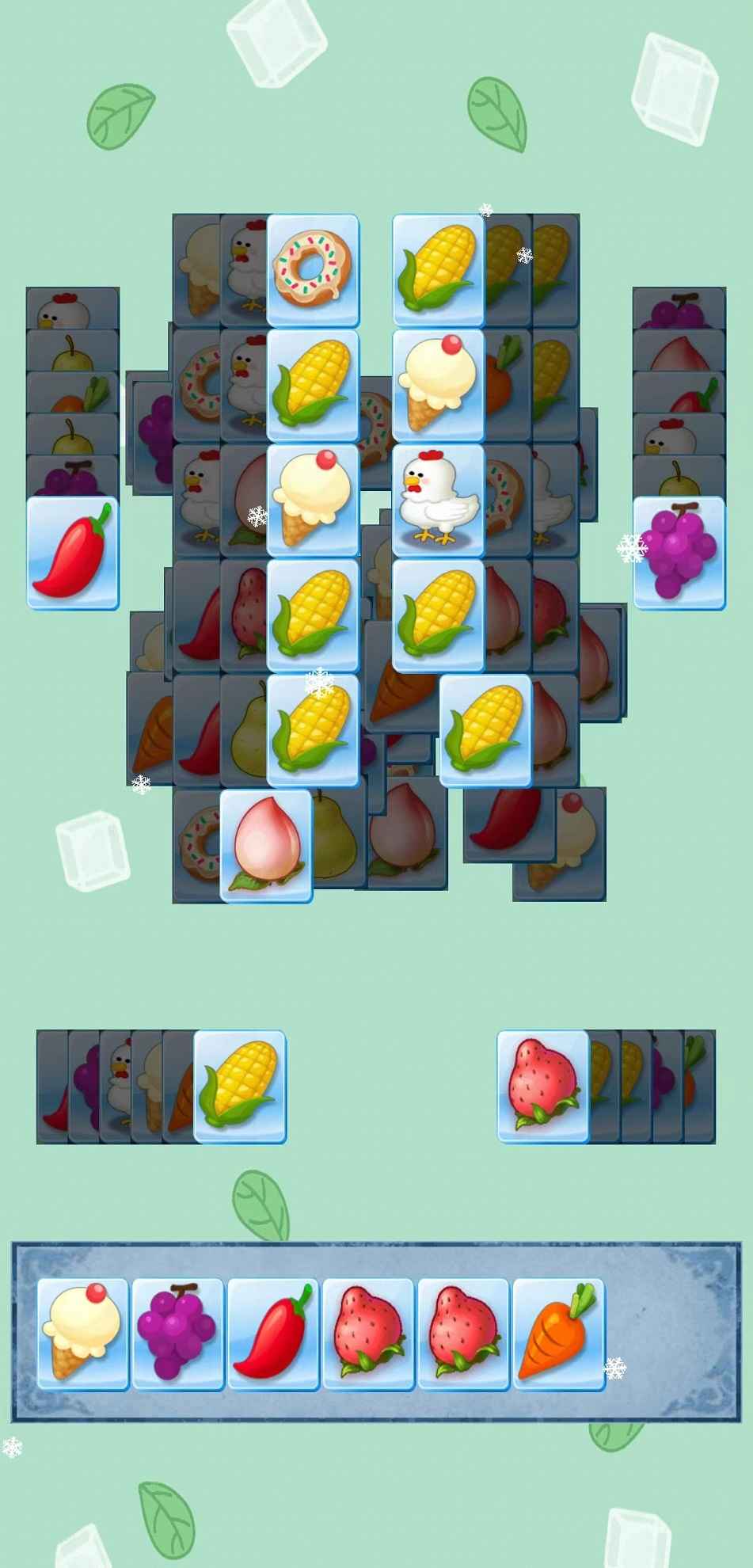The image size is (753, 1568).
Task: Pick the strawberry tile from the lower right stack
Action: pos(543,1086)
